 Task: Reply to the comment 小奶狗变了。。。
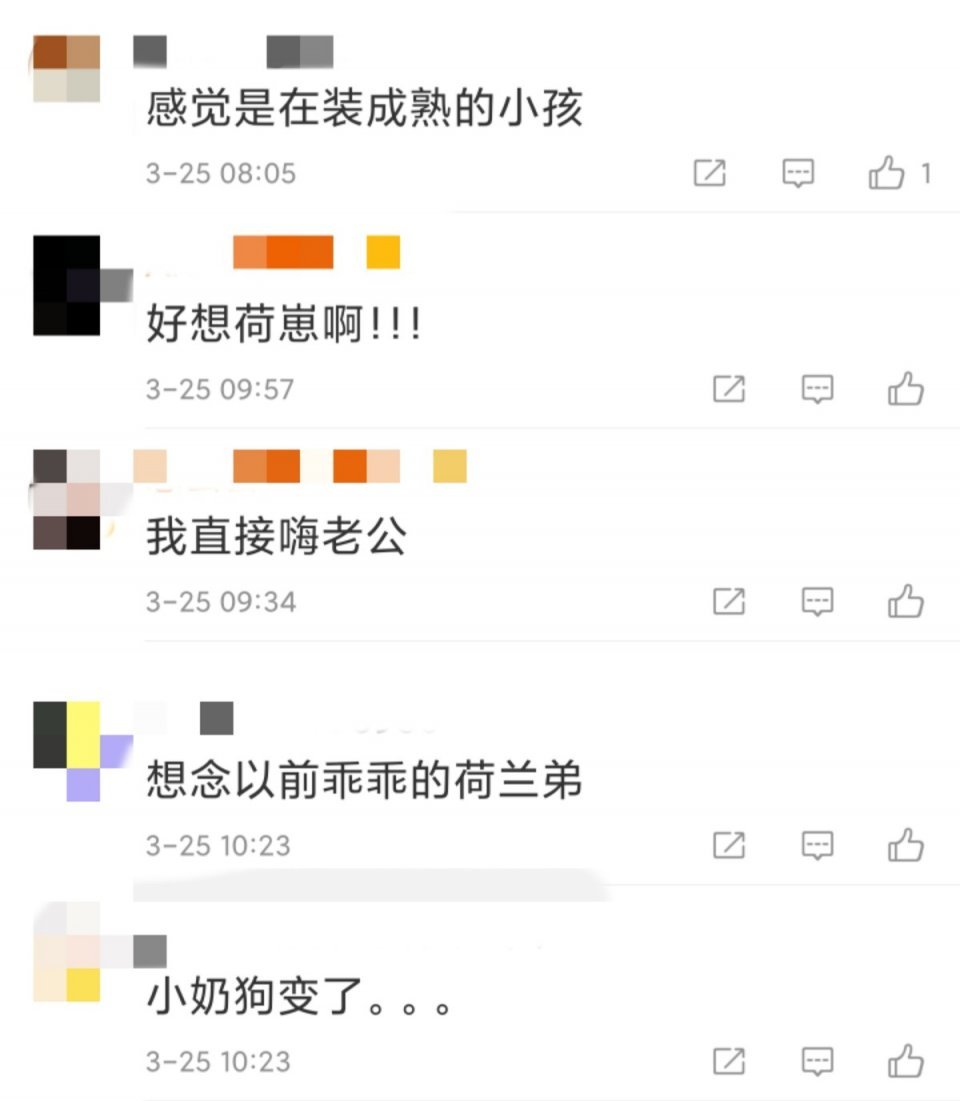pos(817,1060)
